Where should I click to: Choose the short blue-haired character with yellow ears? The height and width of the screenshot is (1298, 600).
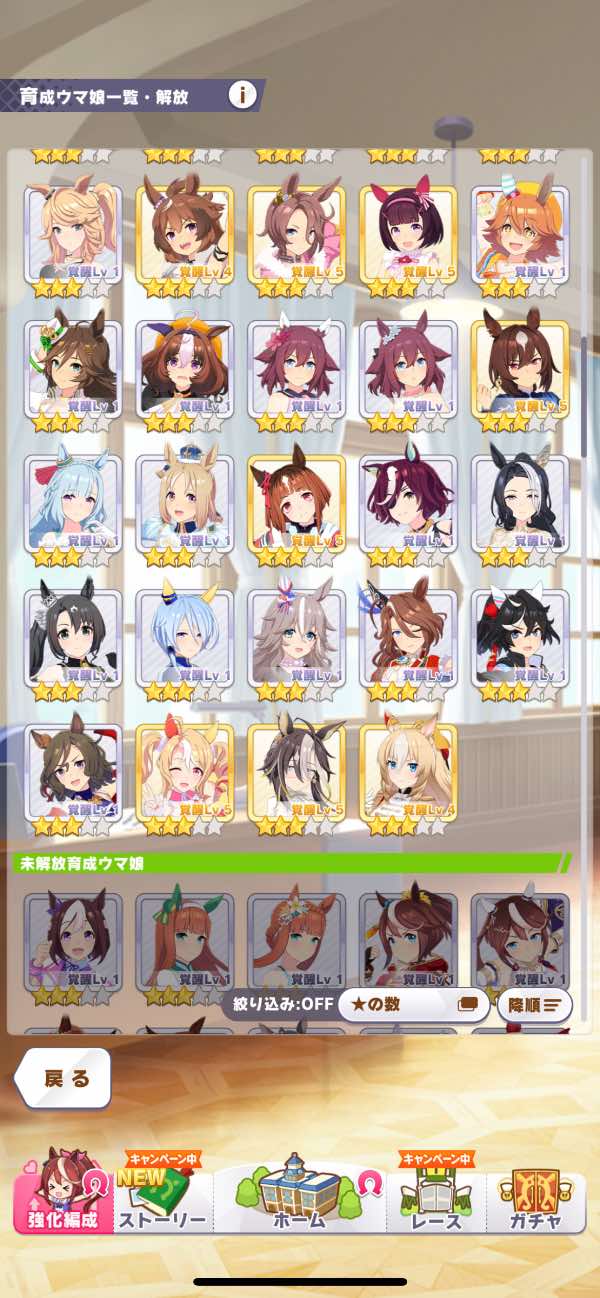click(x=185, y=640)
